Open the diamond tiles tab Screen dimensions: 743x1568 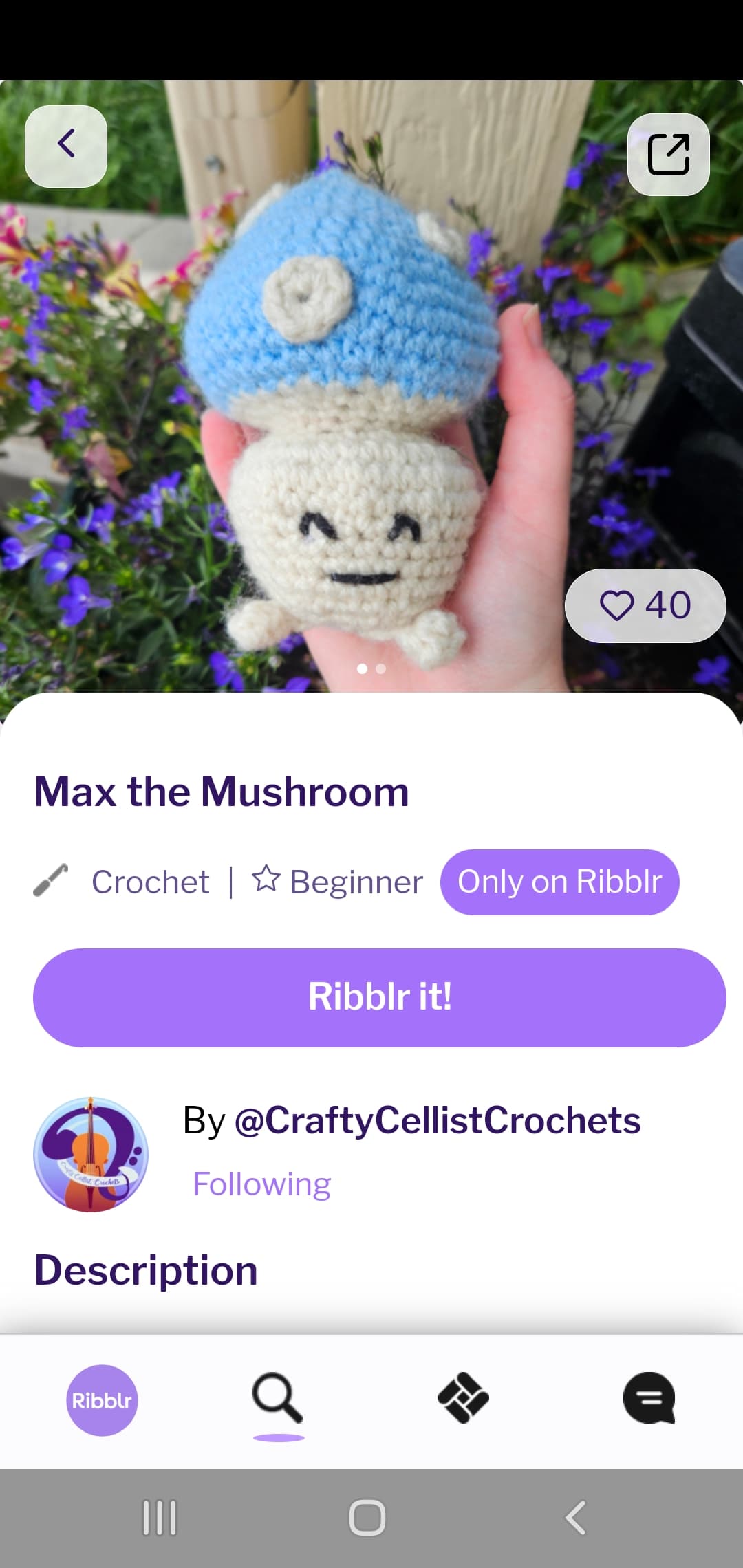coord(463,1398)
